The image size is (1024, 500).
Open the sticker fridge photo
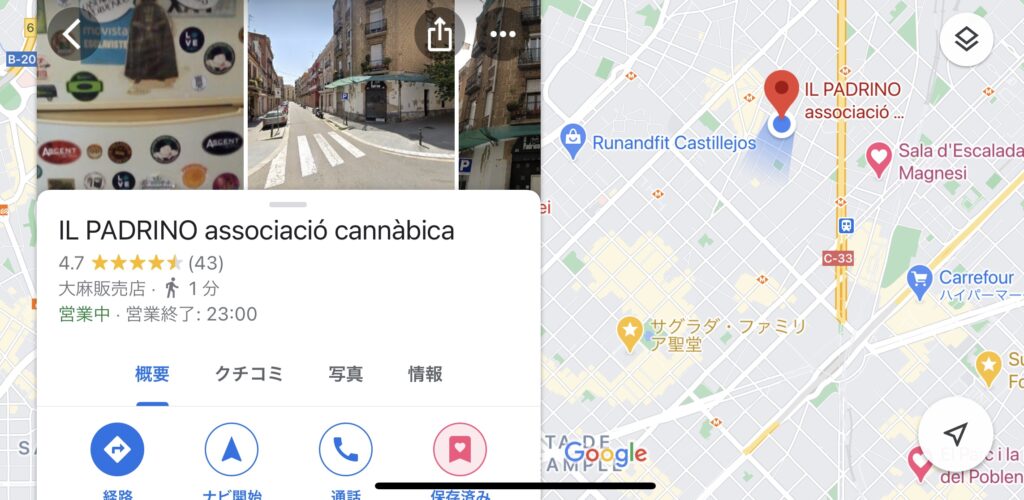(x=140, y=95)
